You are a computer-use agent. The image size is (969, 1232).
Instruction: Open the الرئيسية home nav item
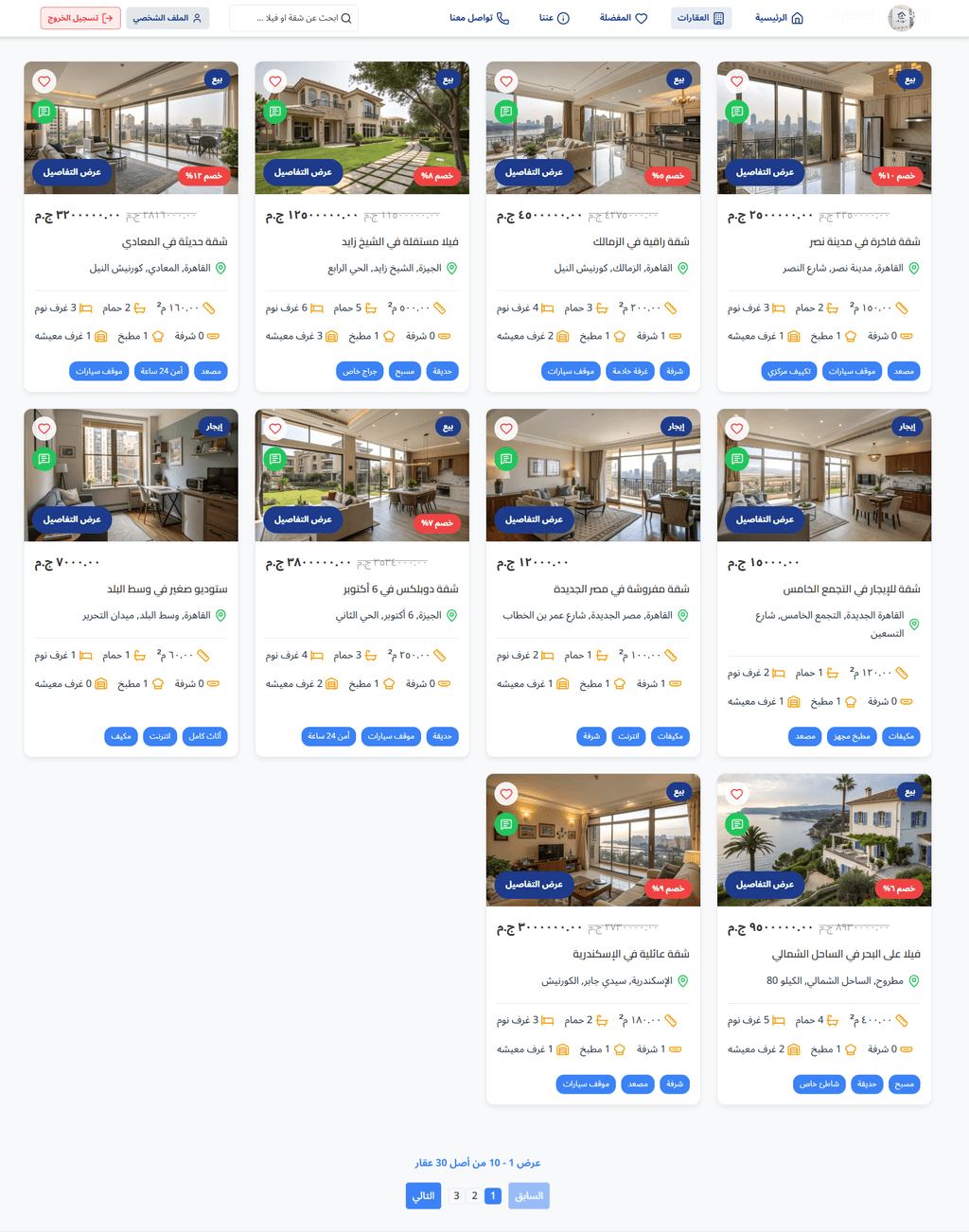coord(779,18)
